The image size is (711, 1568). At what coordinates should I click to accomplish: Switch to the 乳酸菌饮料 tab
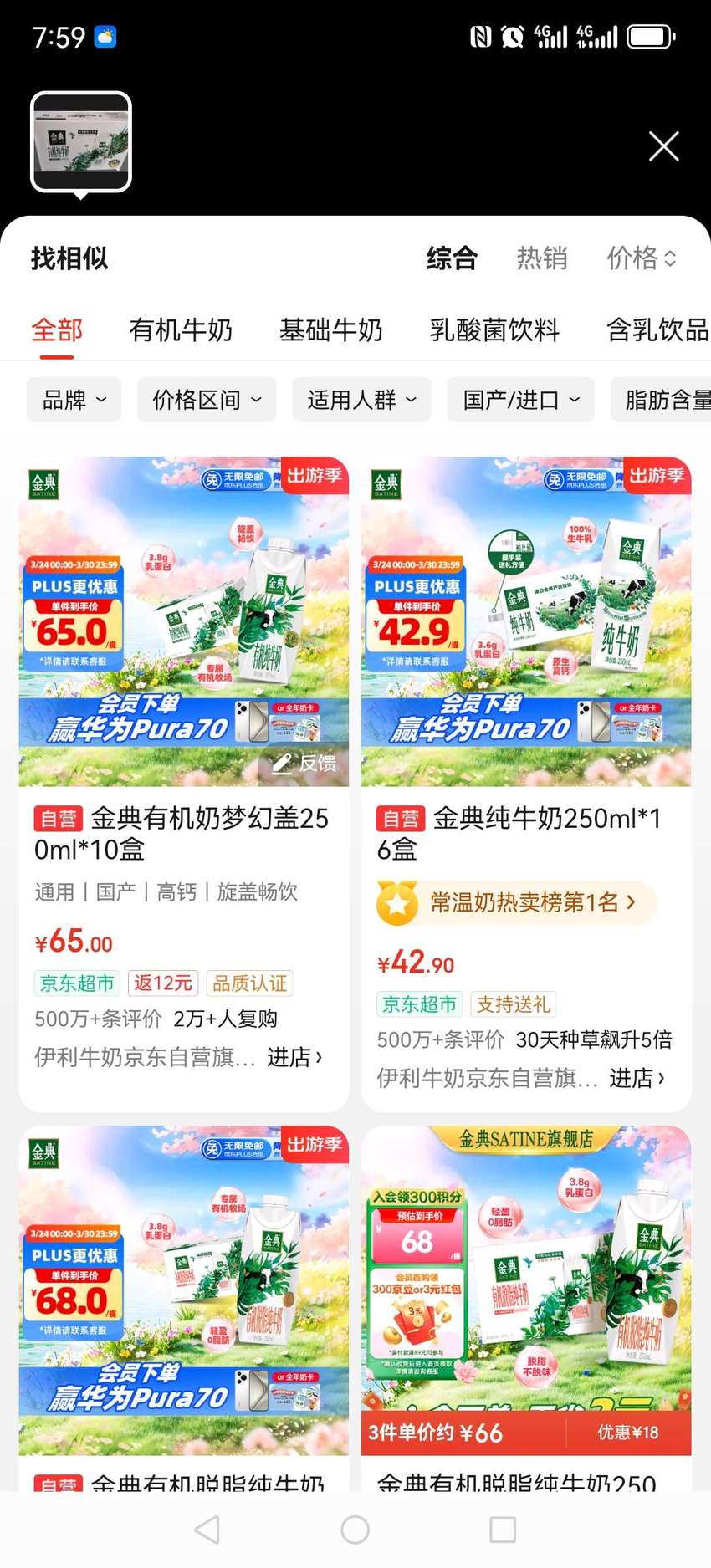coord(494,330)
